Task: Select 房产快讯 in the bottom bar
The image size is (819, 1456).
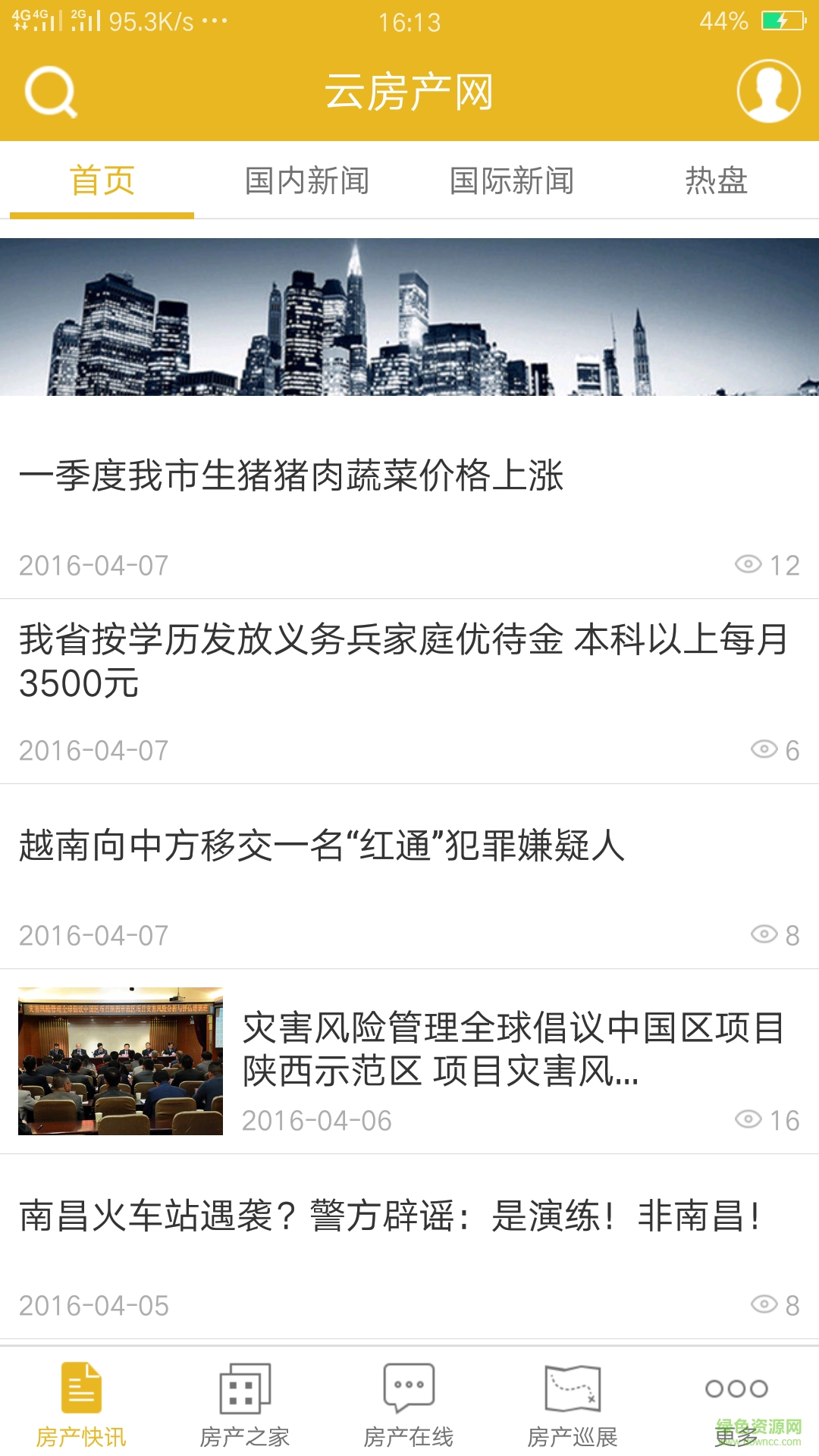Action: pyautogui.click(x=81, y=1404)
